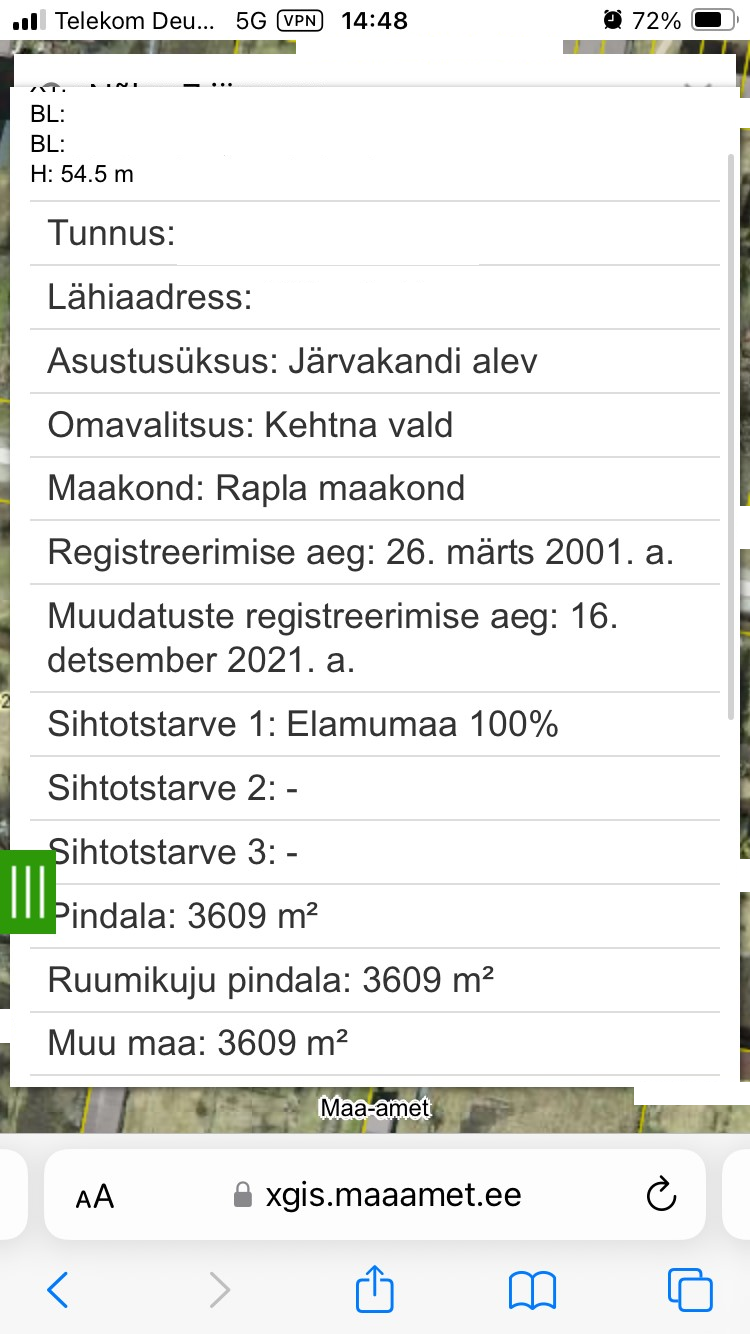This screenshot has width=750, height=1334.
Task: Tap the xgis.maaamet.ee address bar
Action: coord(392,1195)
